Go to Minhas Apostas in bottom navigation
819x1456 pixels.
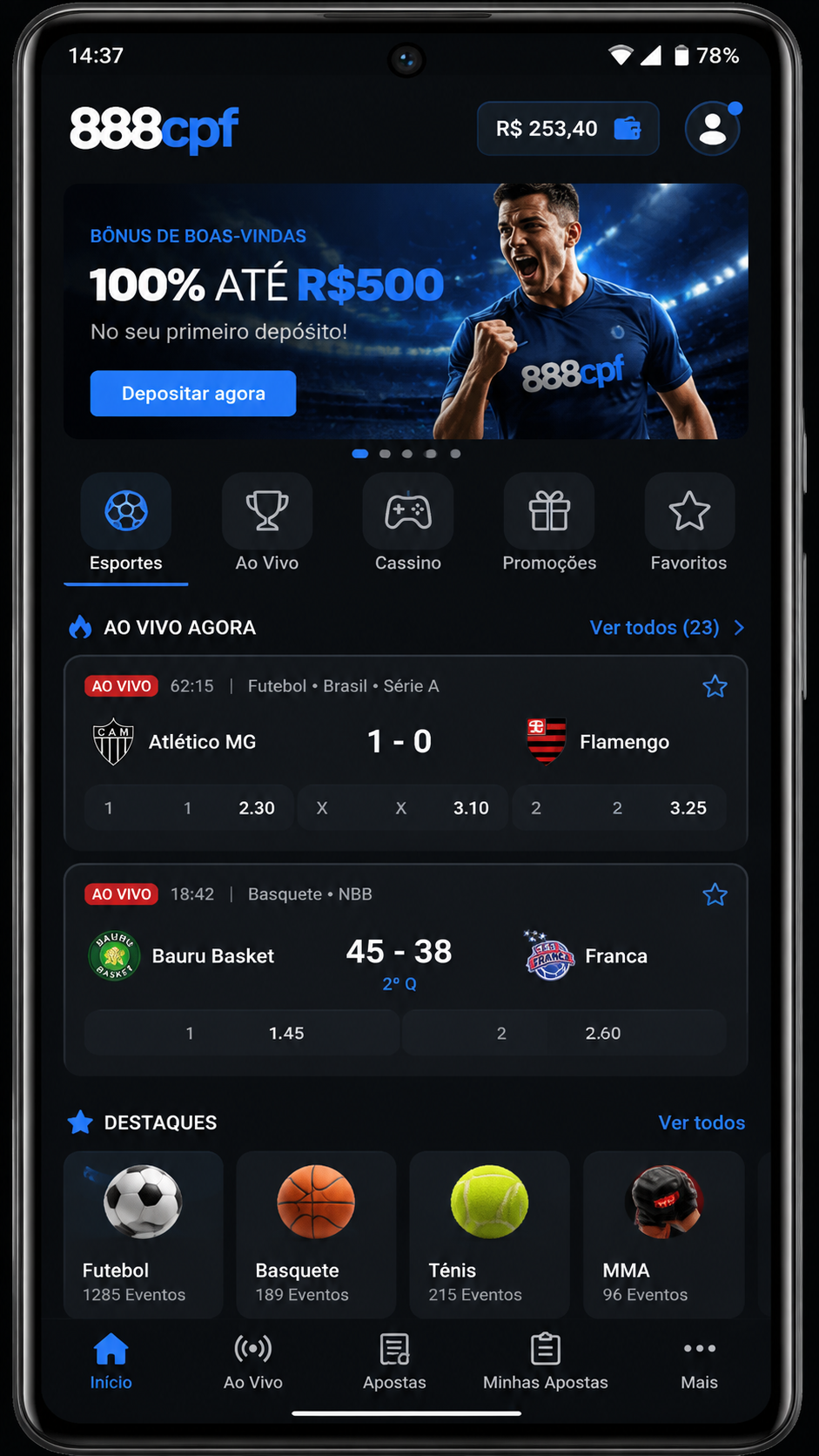546,1362
